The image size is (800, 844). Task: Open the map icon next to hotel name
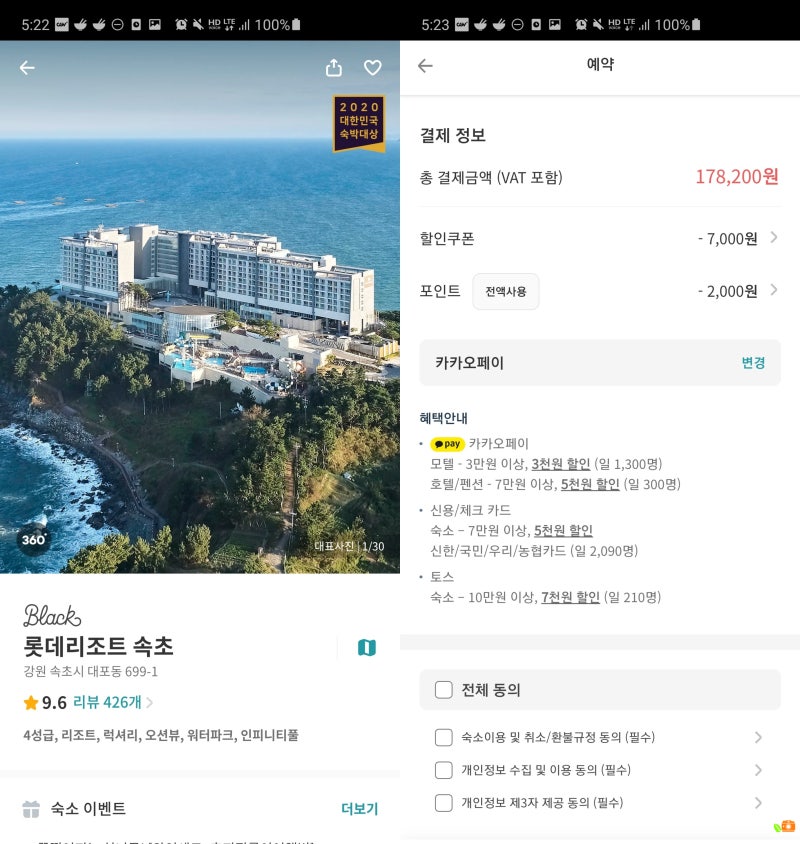(367, 648)
